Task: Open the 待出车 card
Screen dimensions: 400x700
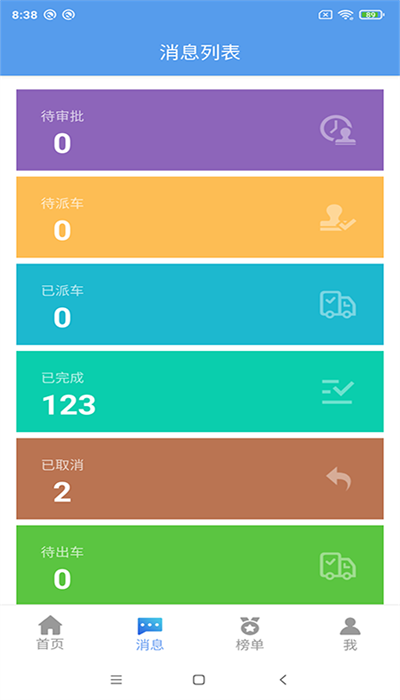Action: point(200,565)
